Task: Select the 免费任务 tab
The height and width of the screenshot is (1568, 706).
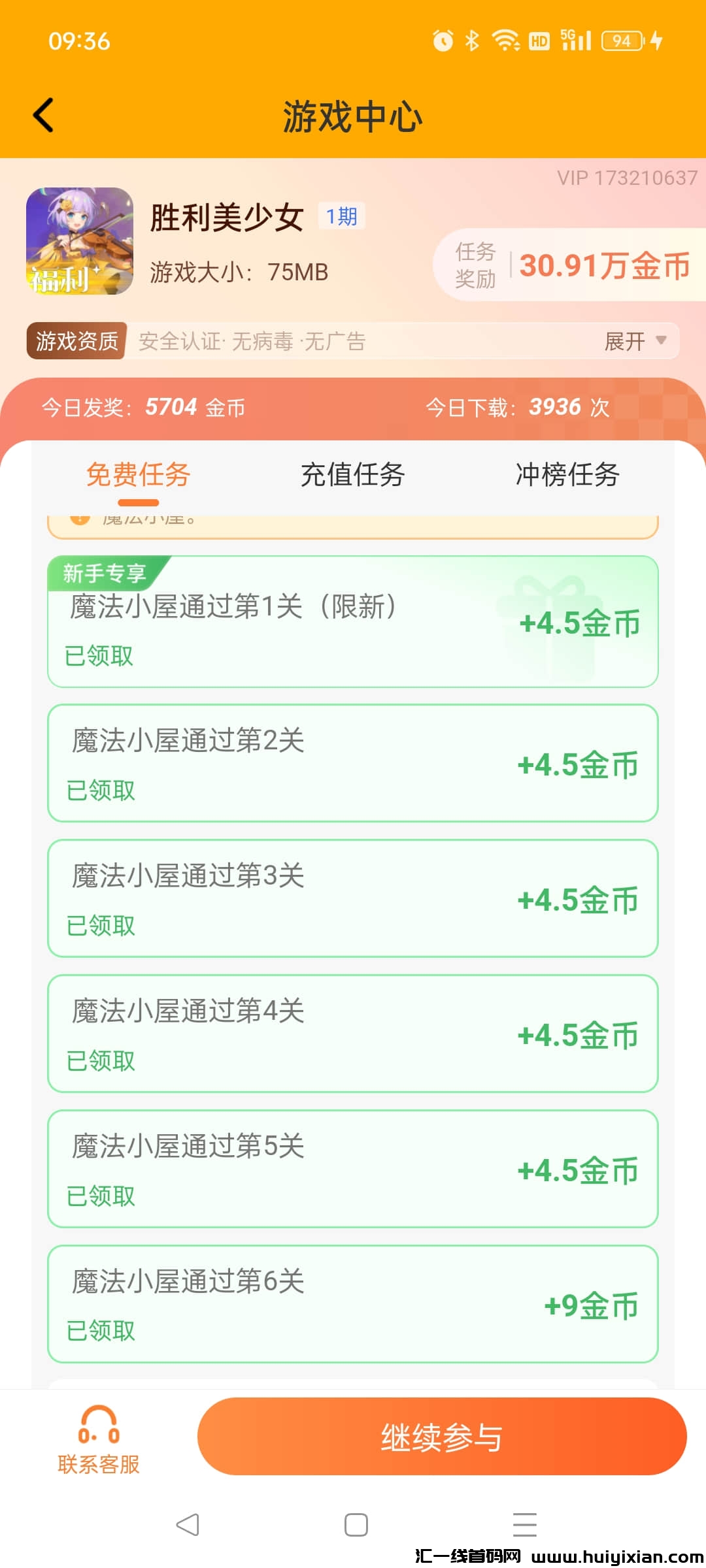Action: click(137, 476)
